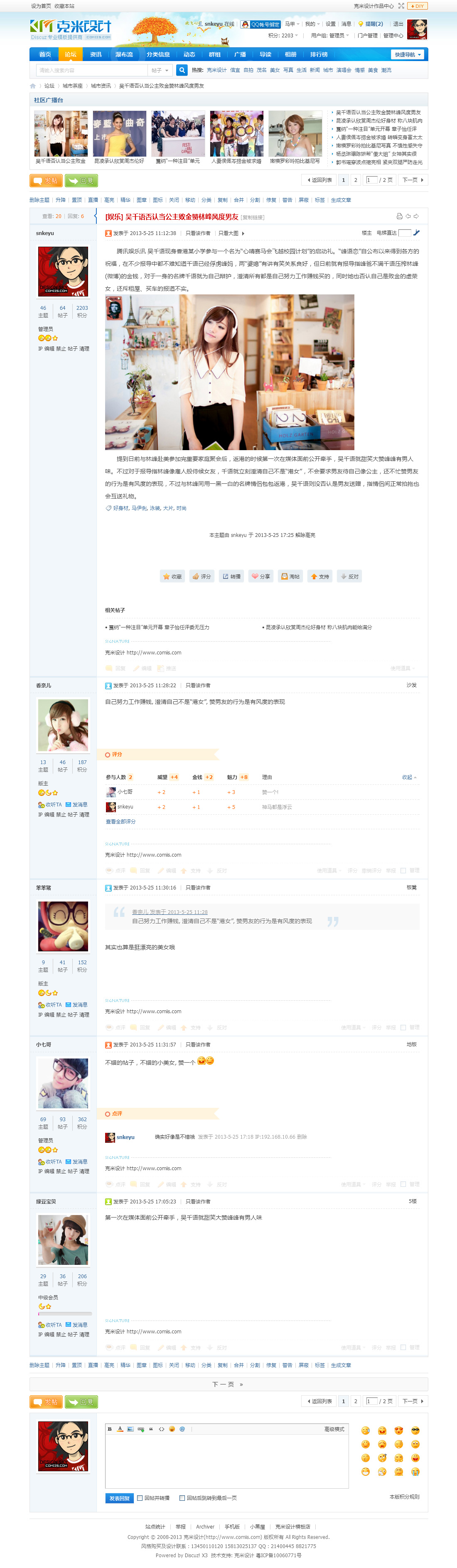Open the 论坛 navigation tab
The height and width of the screenshot is (1568, 457).
click(71, 54)
